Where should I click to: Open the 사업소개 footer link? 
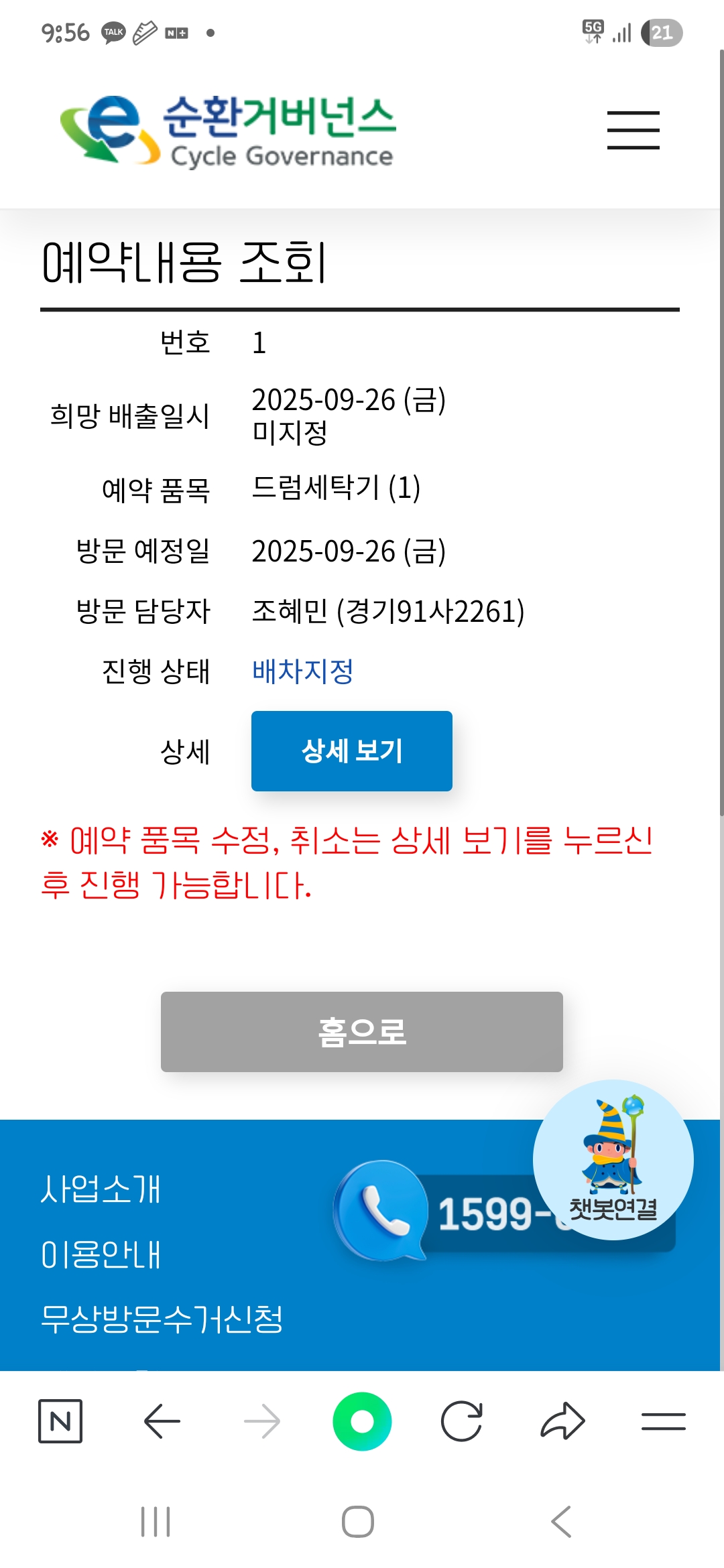pyautogui.click(x=101, y=1189)
